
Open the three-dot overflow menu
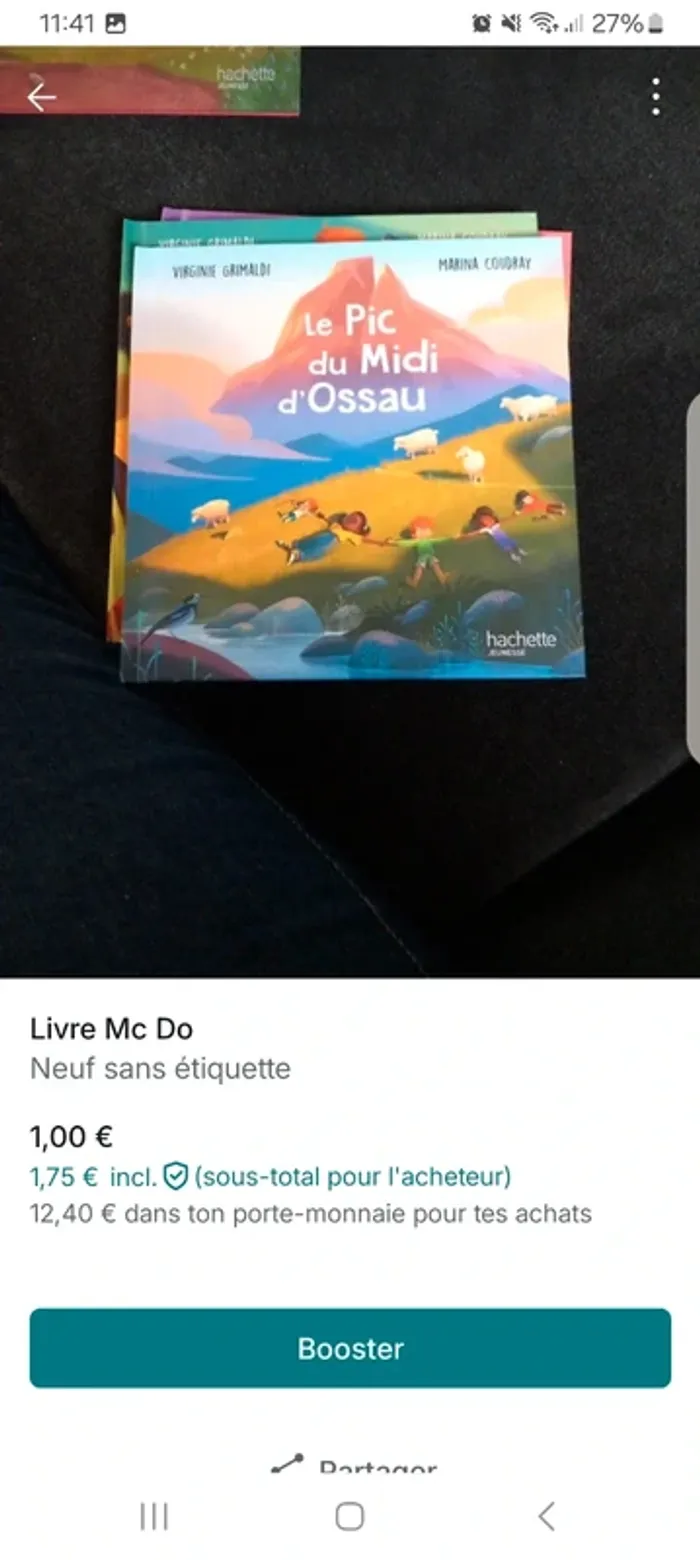coord(655,97)
